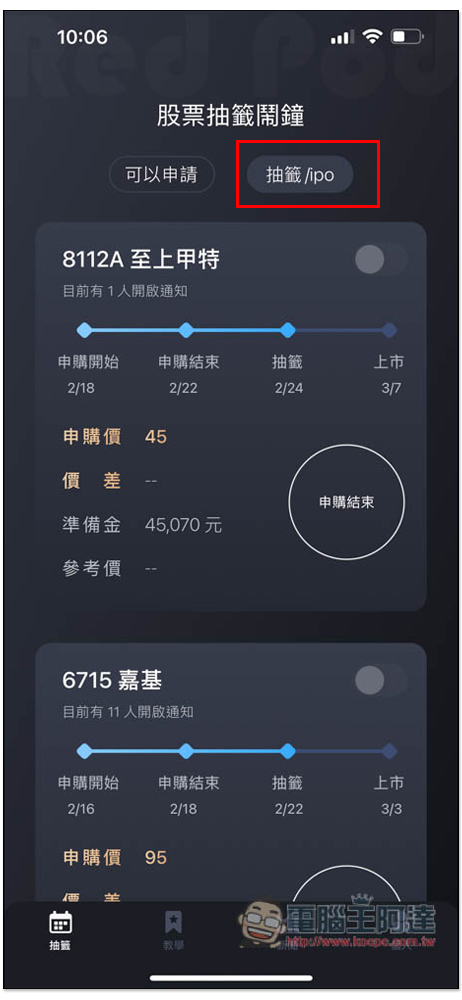
Task: Turn on the alert for 6715 嘉基
Action: pyautogui.click(x=381, y=680)
